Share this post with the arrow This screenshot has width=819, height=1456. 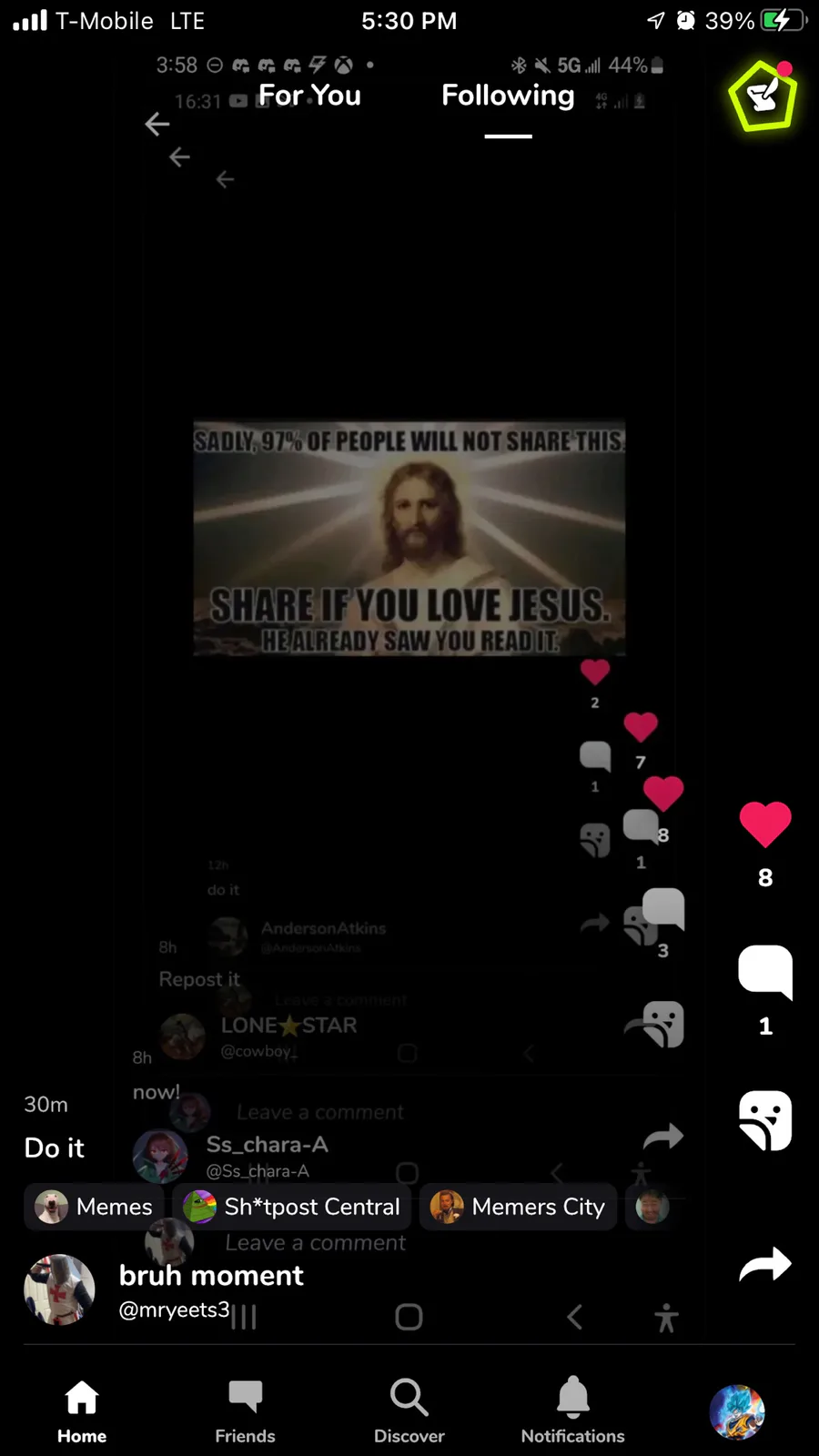(764, 1264)
